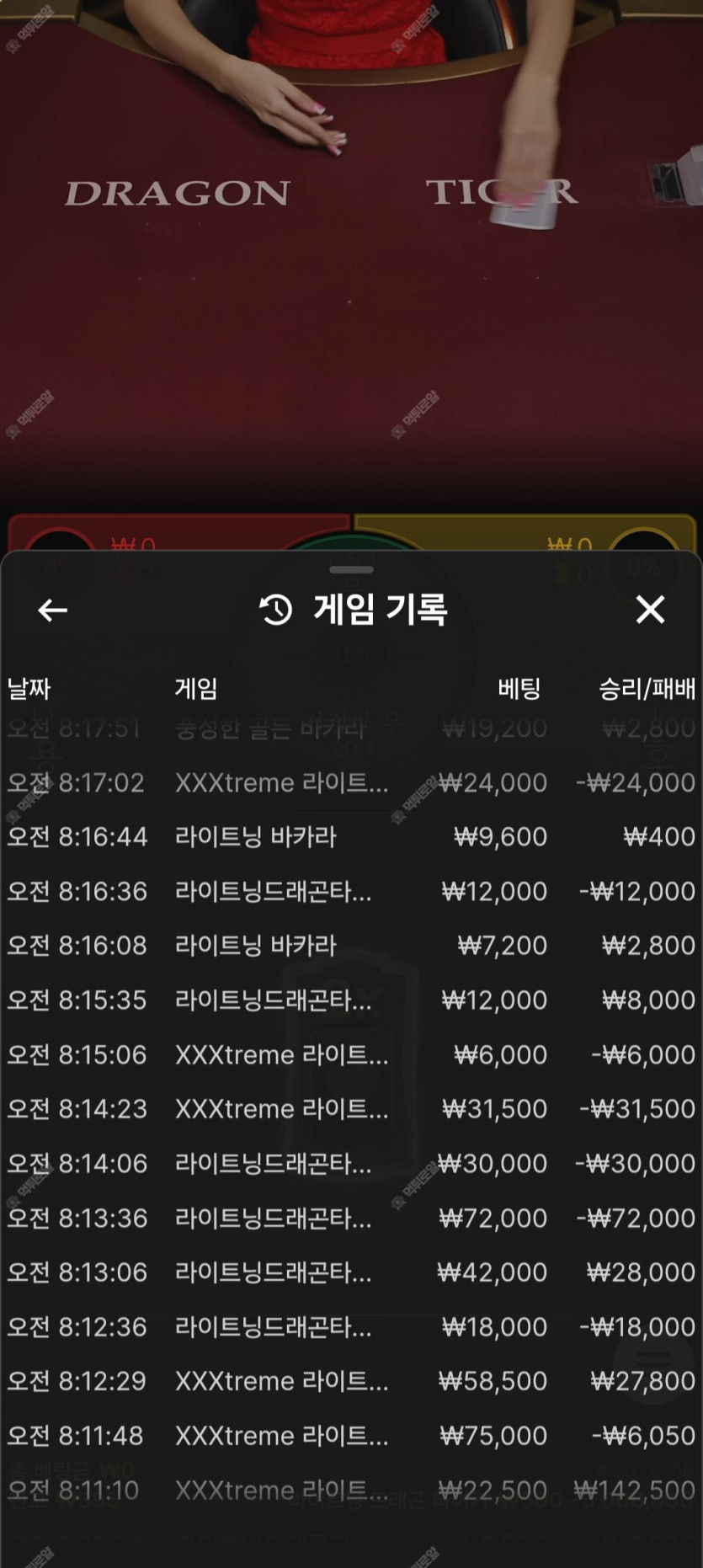Image resolution: width=703 pixels, height=1568 pixels.
Task: Go back from game history panel
Action: click(52, 610)
